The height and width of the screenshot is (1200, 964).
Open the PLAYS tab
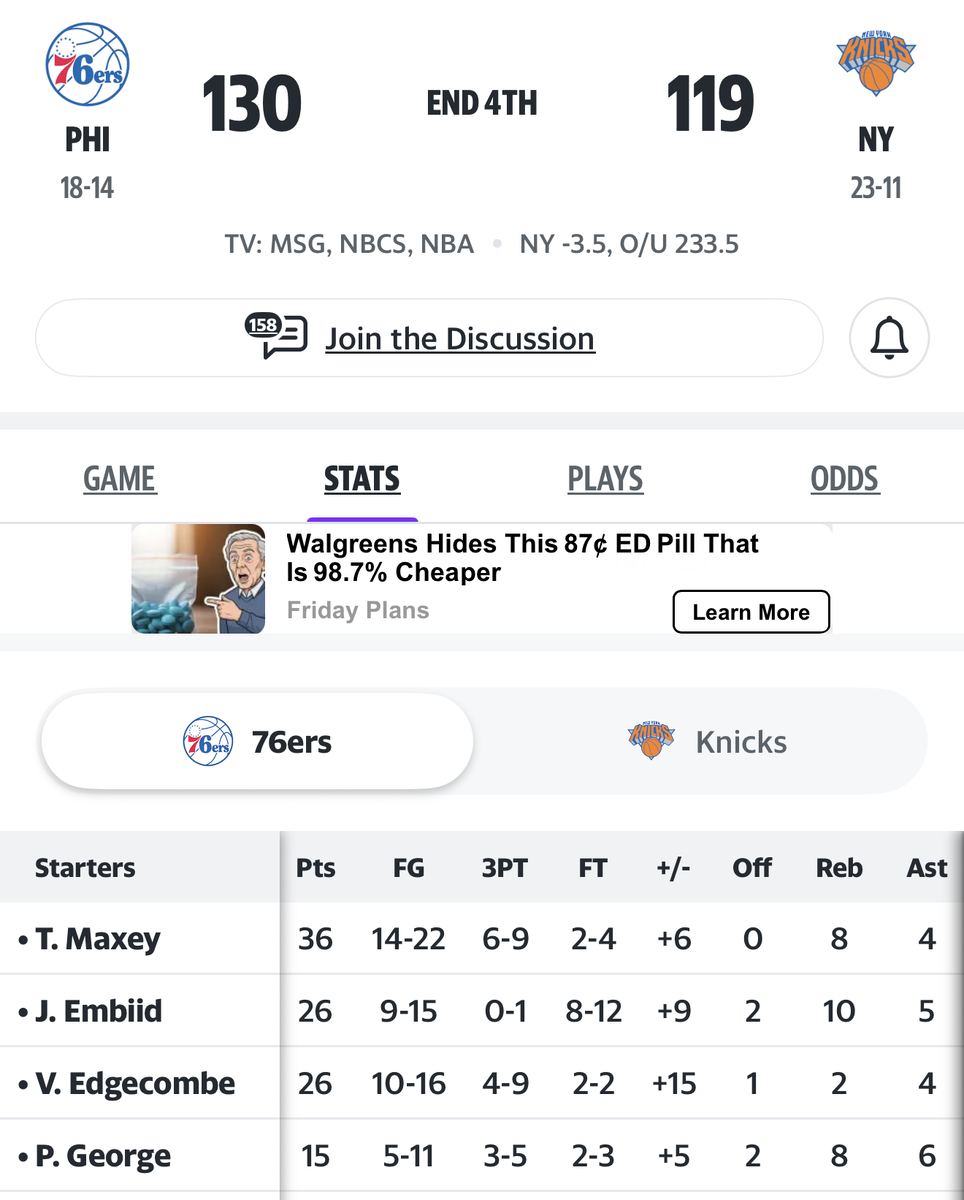(605, 479)
